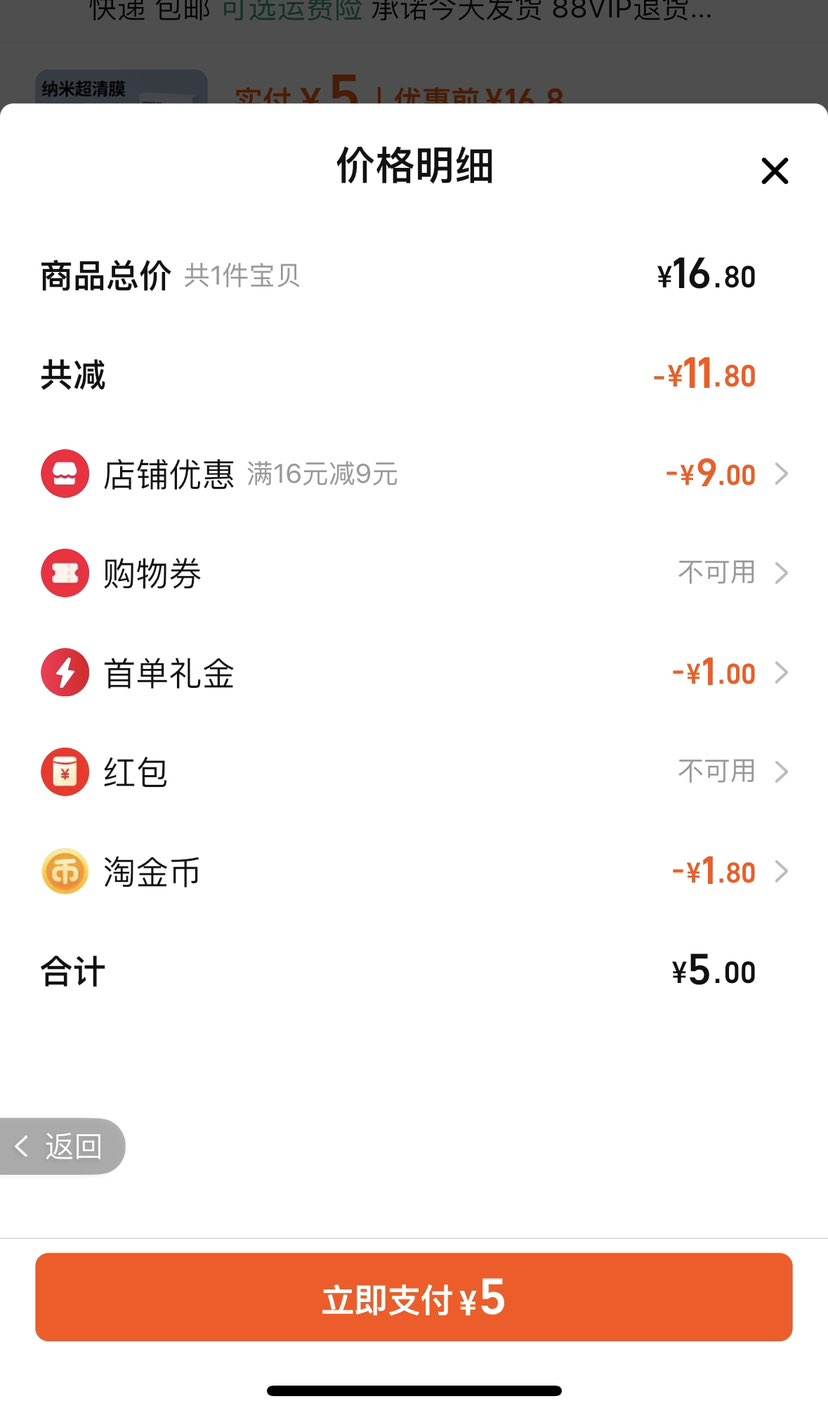
Task: Click the 店铺优惠 coupon icon
Action: pyautogui.click(x=64, y=473)
